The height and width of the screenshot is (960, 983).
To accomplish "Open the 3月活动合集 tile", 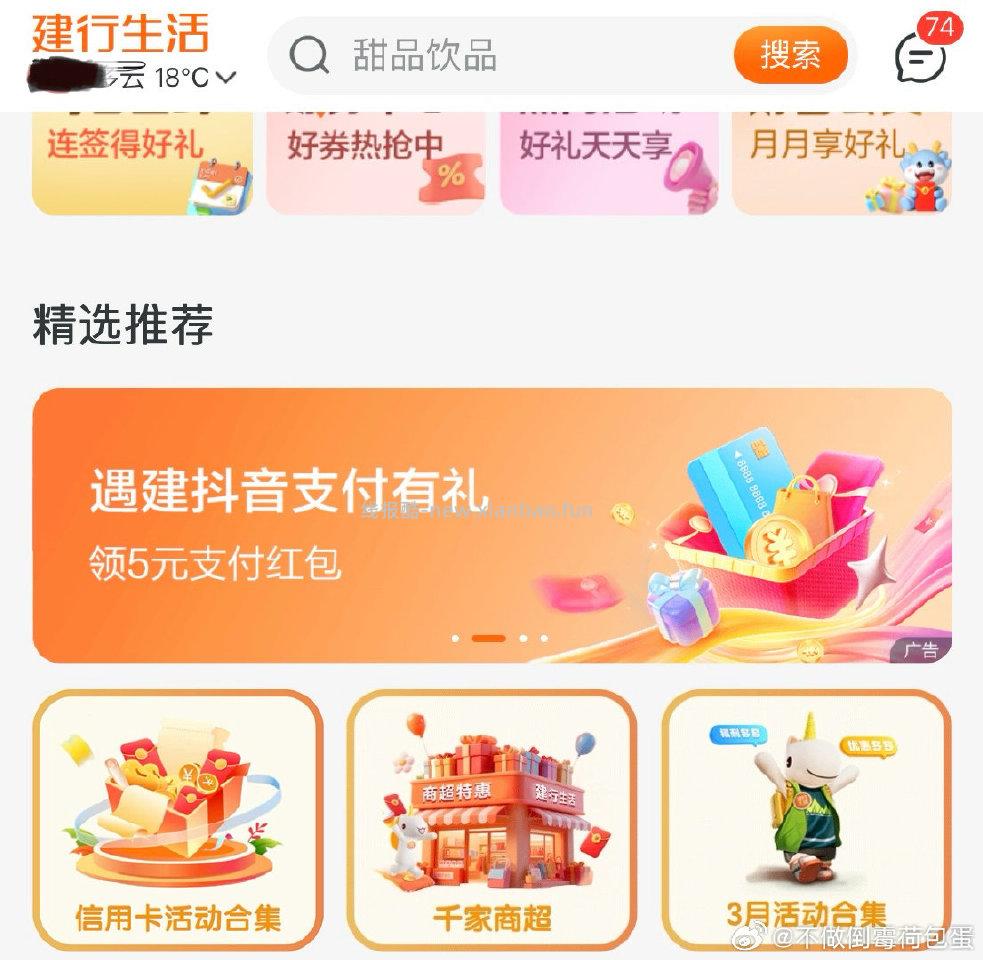I will point(806,820).
